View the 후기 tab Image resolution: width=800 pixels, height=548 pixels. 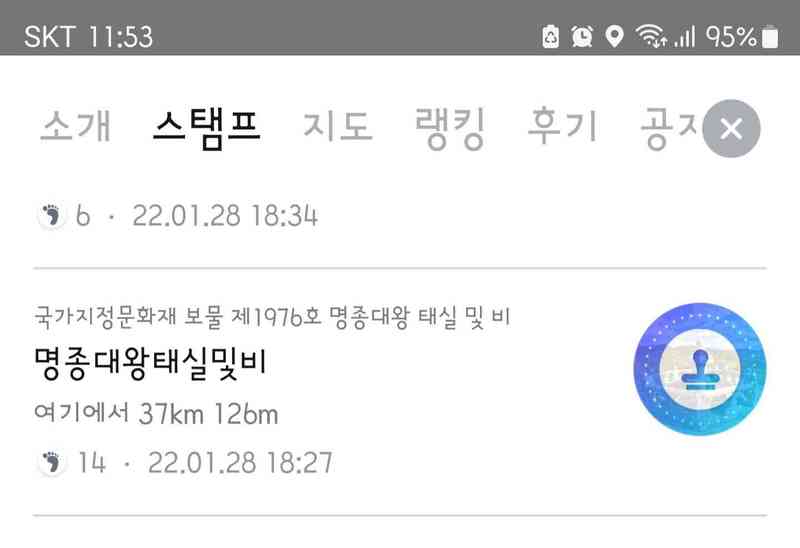[561, 128]
